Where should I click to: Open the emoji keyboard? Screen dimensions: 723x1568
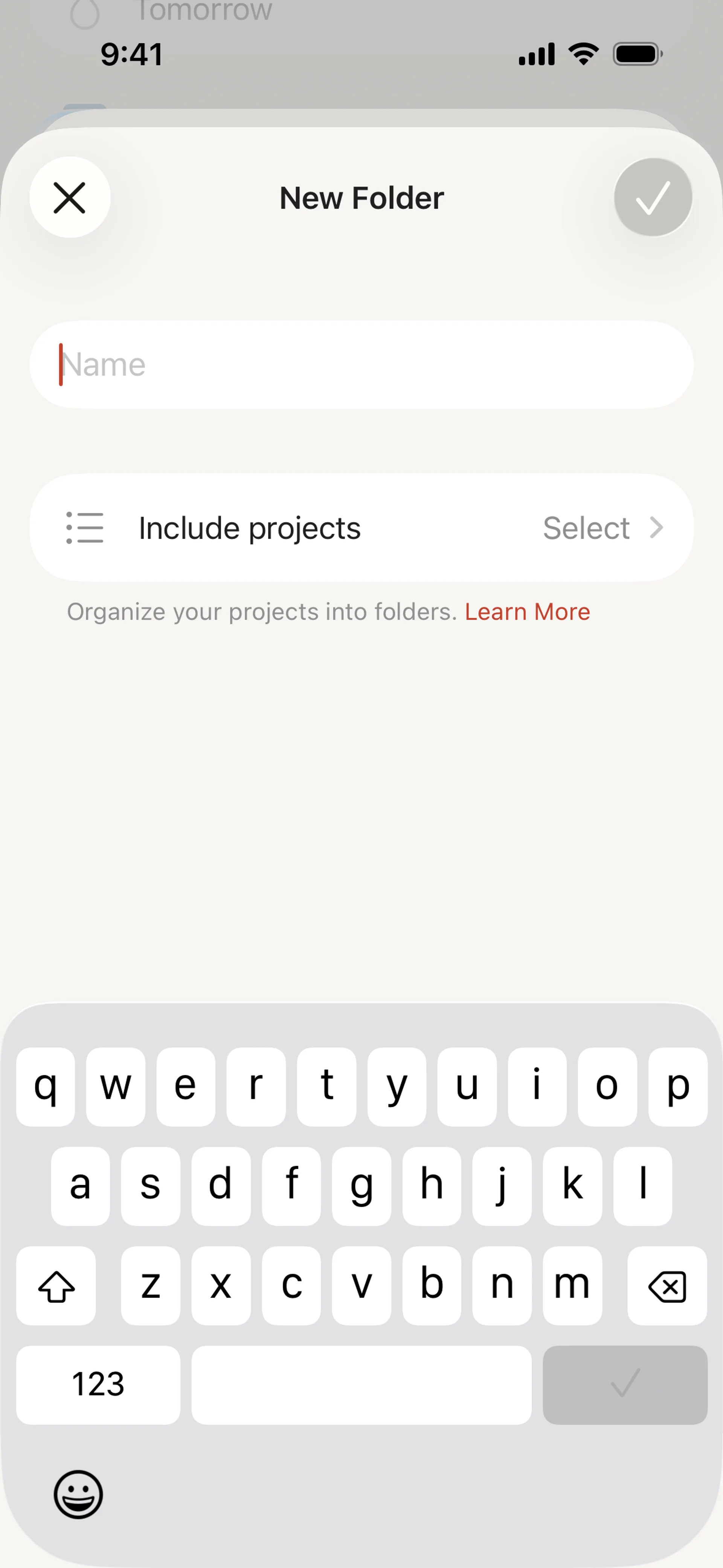coord(78,1494)
